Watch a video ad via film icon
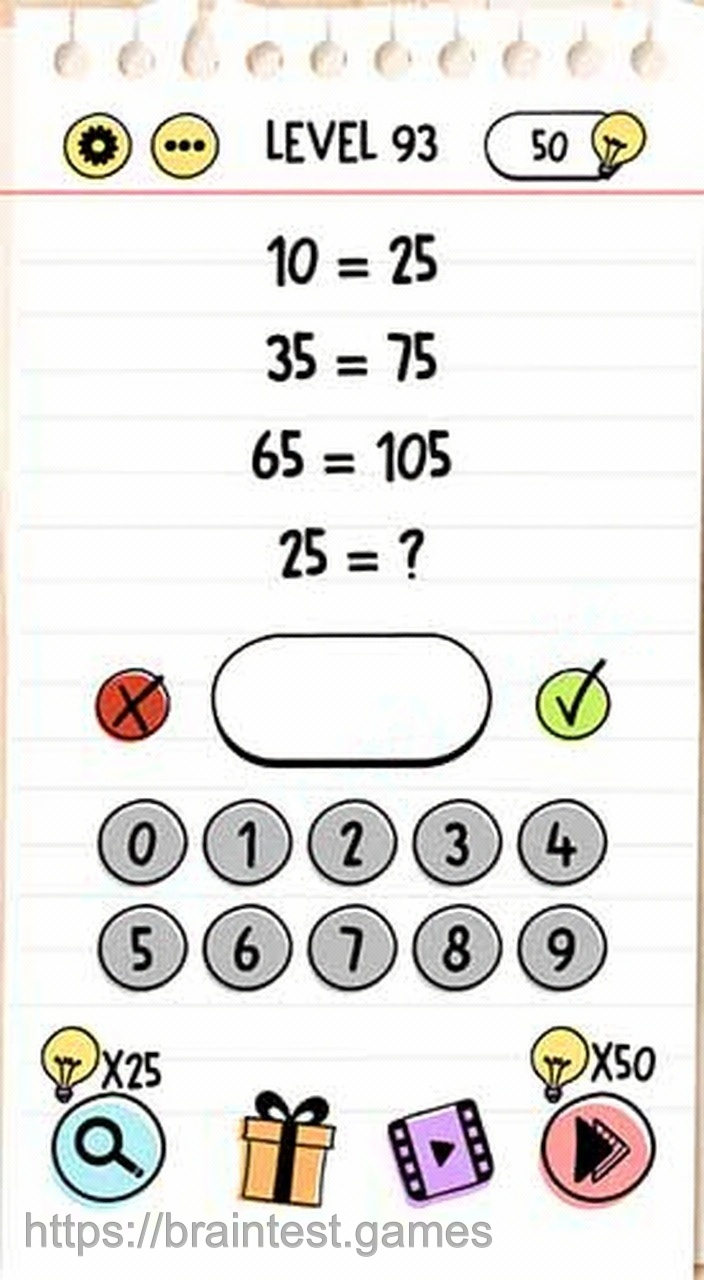704x1280 pixels. (x=440, y=1150)
